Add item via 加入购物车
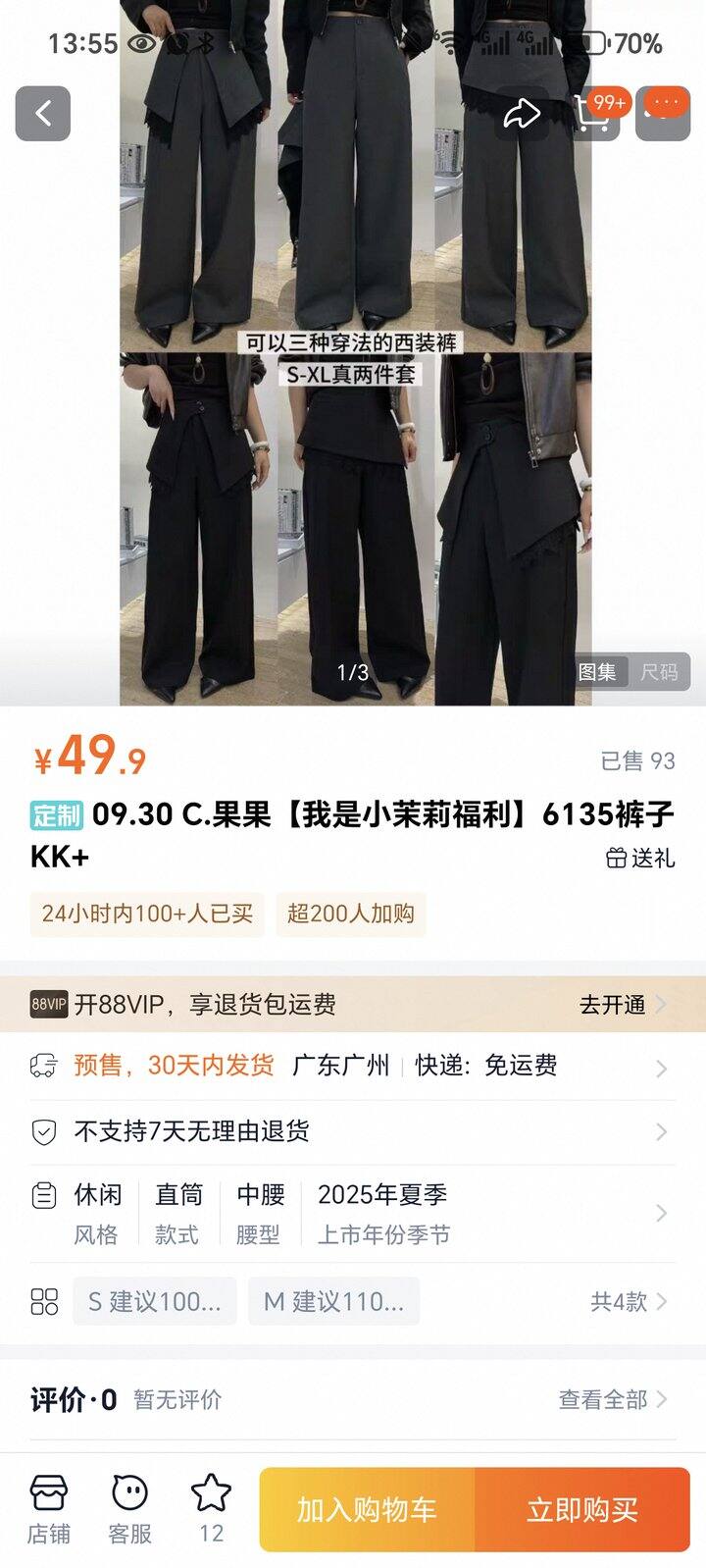This screenshot has width=706, height=1568. [367, 1510]
